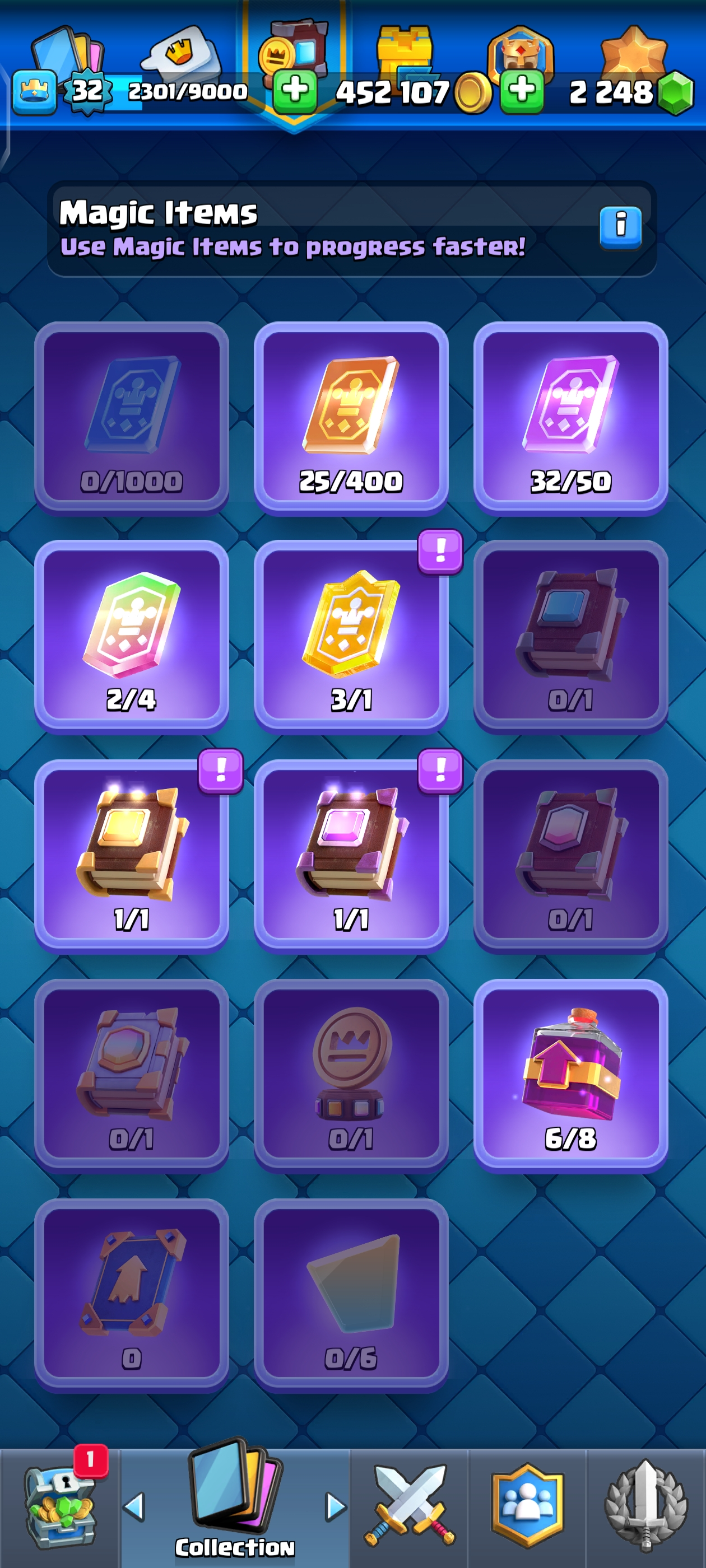Tap the plus button to add gold

point(295,91)
